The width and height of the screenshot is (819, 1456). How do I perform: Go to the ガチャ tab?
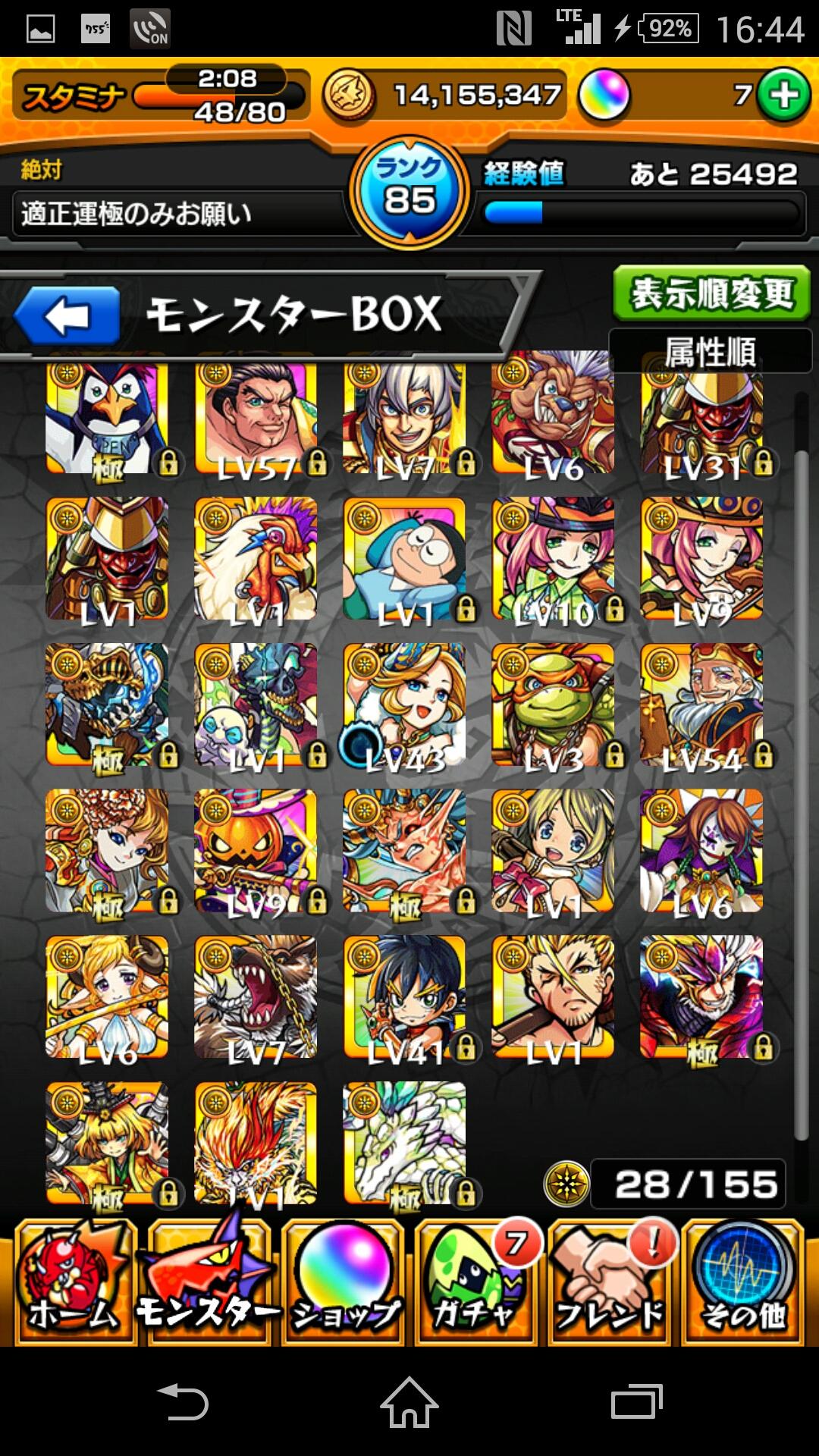(476, 1282)
